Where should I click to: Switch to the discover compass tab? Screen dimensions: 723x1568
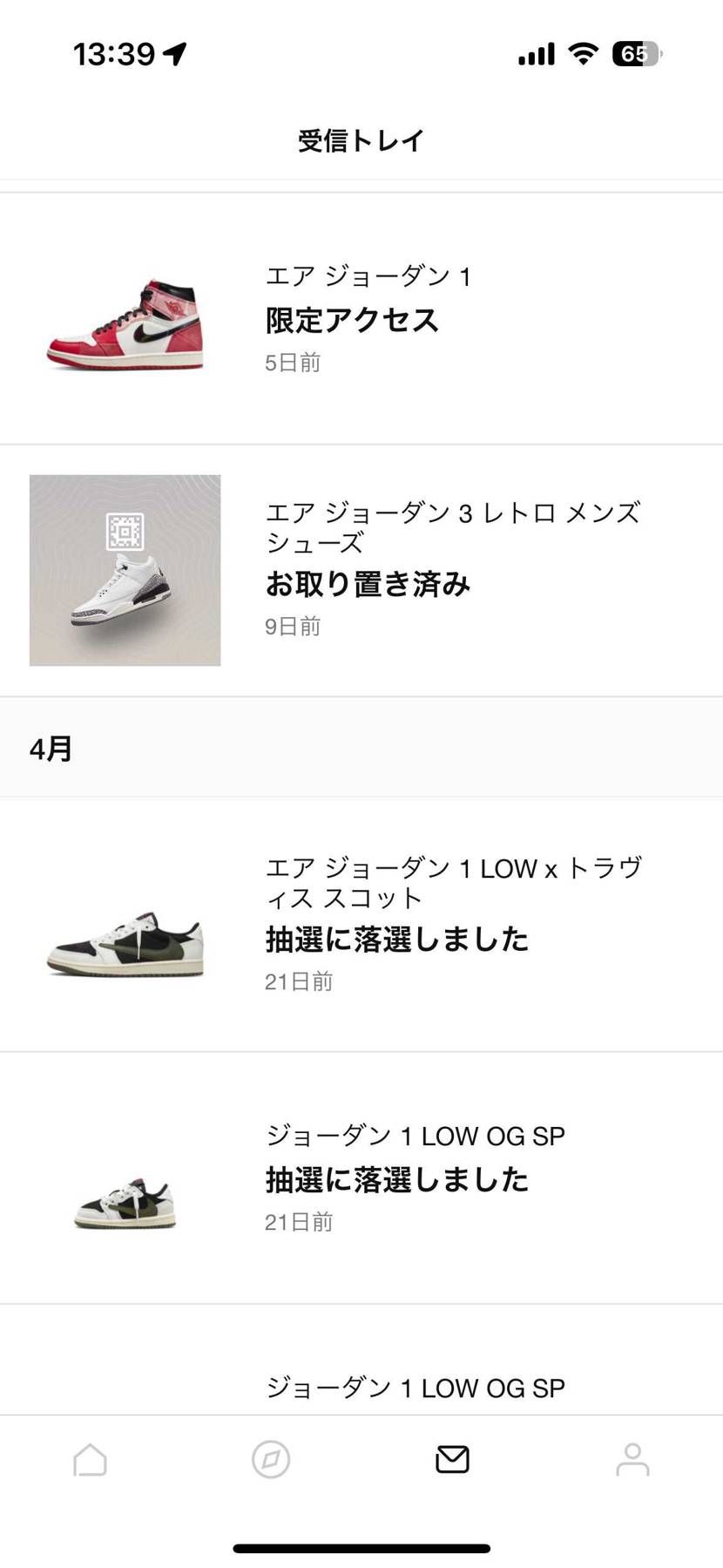pos(271,1459)
